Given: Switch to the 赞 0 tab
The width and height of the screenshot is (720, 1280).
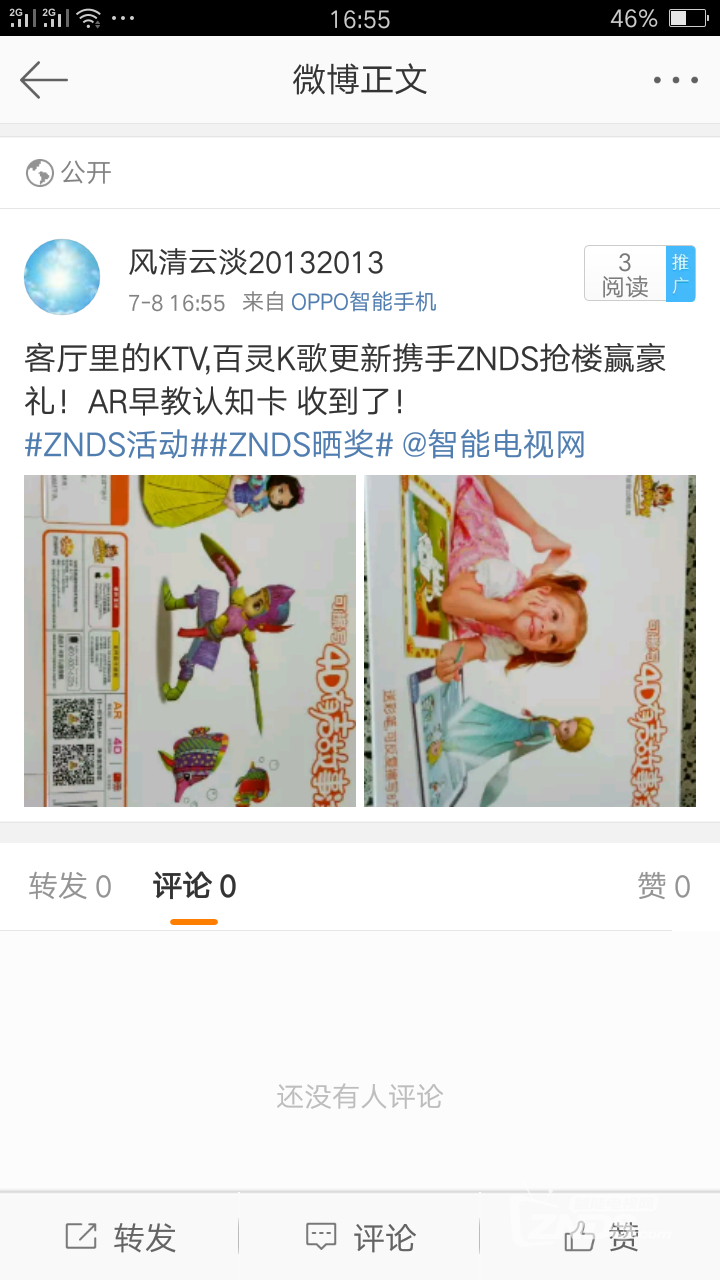Looking at the screenshot, I should (663, 886).
